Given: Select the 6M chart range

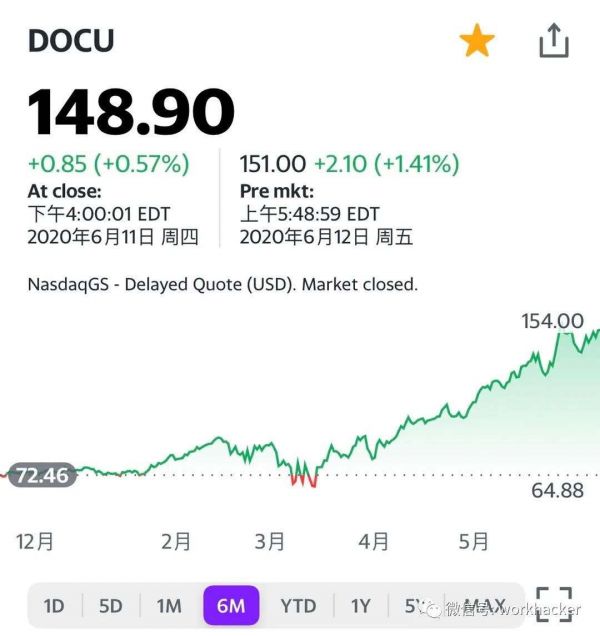Looking at the screenshot, I should 231,606.
